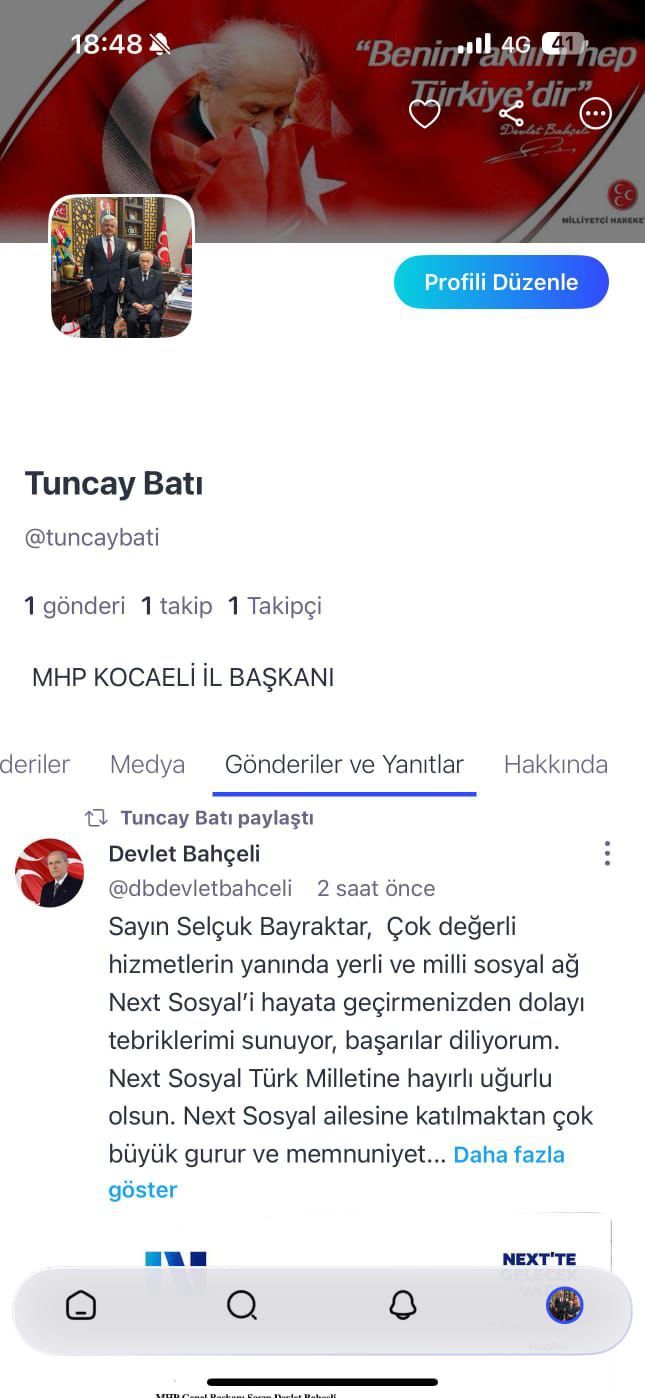Viewport: 645px width, 1398px height.
Task: Tap Profili Düzenle button
Action: (501, 282)
